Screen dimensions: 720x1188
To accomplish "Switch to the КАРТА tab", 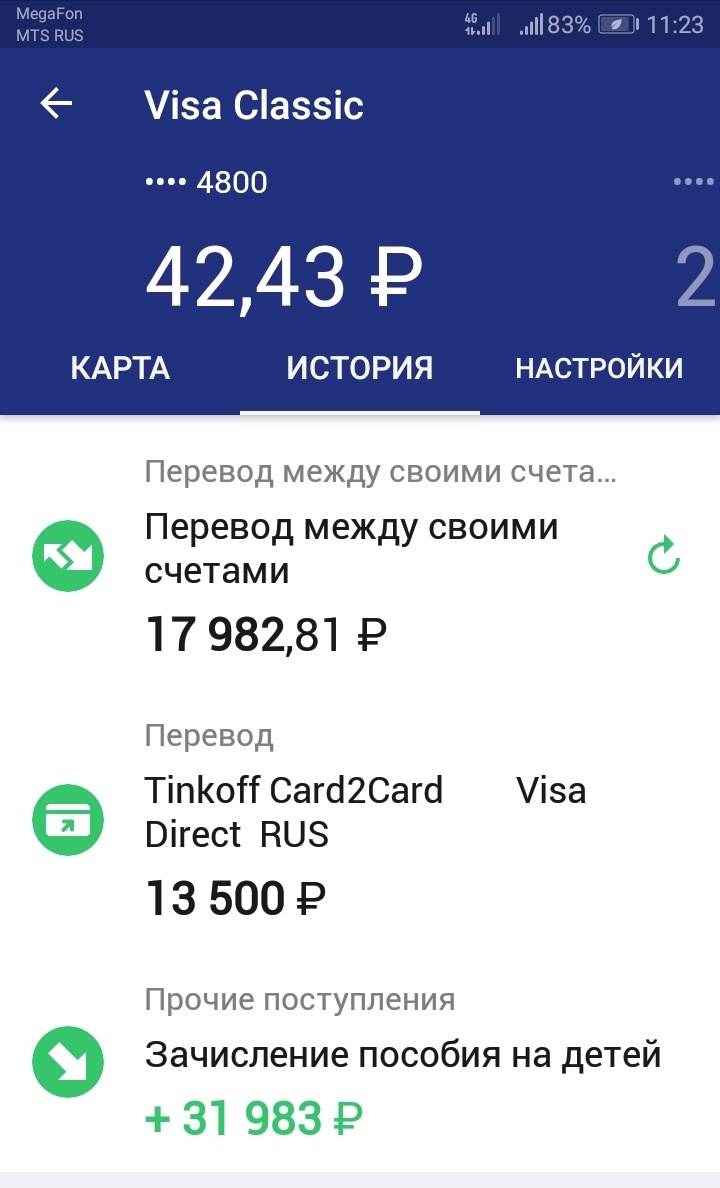I will click(x=119, y=367).
